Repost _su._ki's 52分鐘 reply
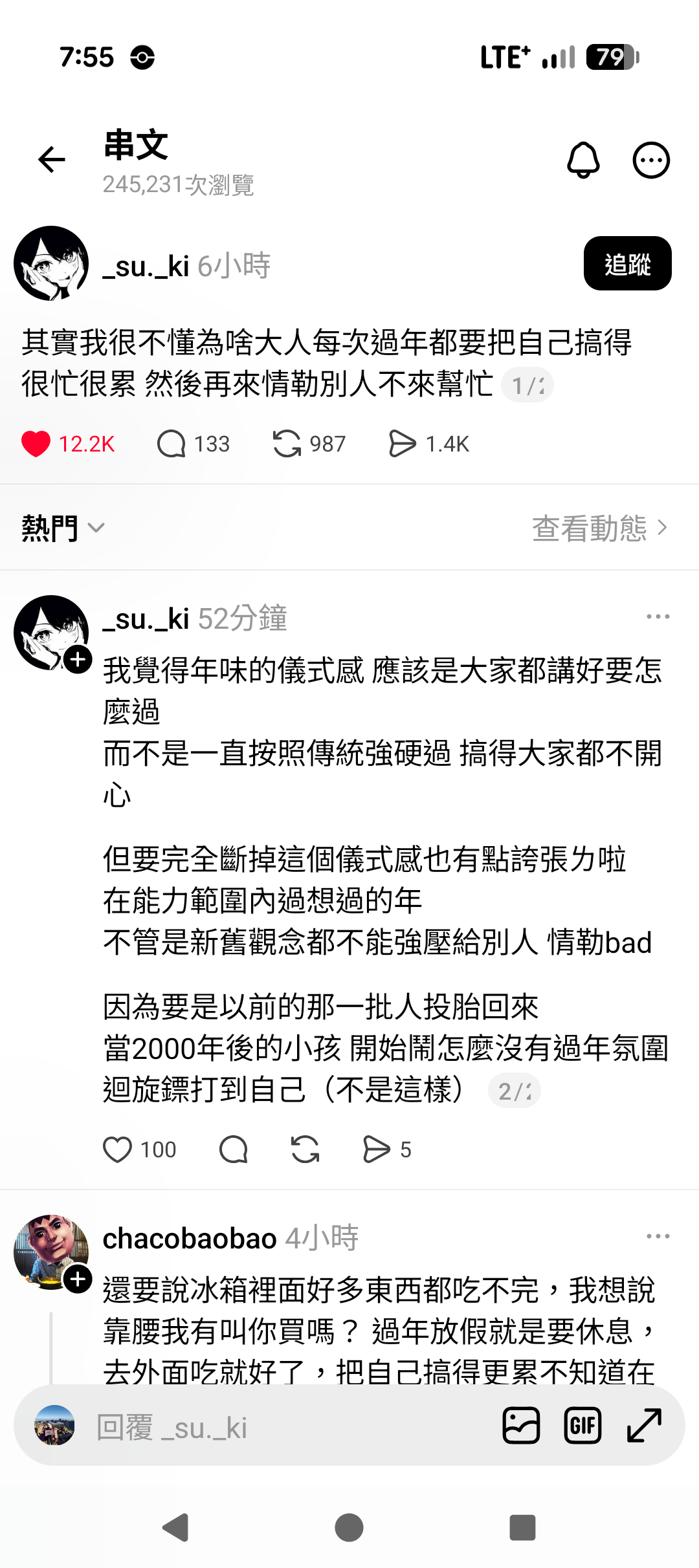The image size is (699, 1568). 305,1149
